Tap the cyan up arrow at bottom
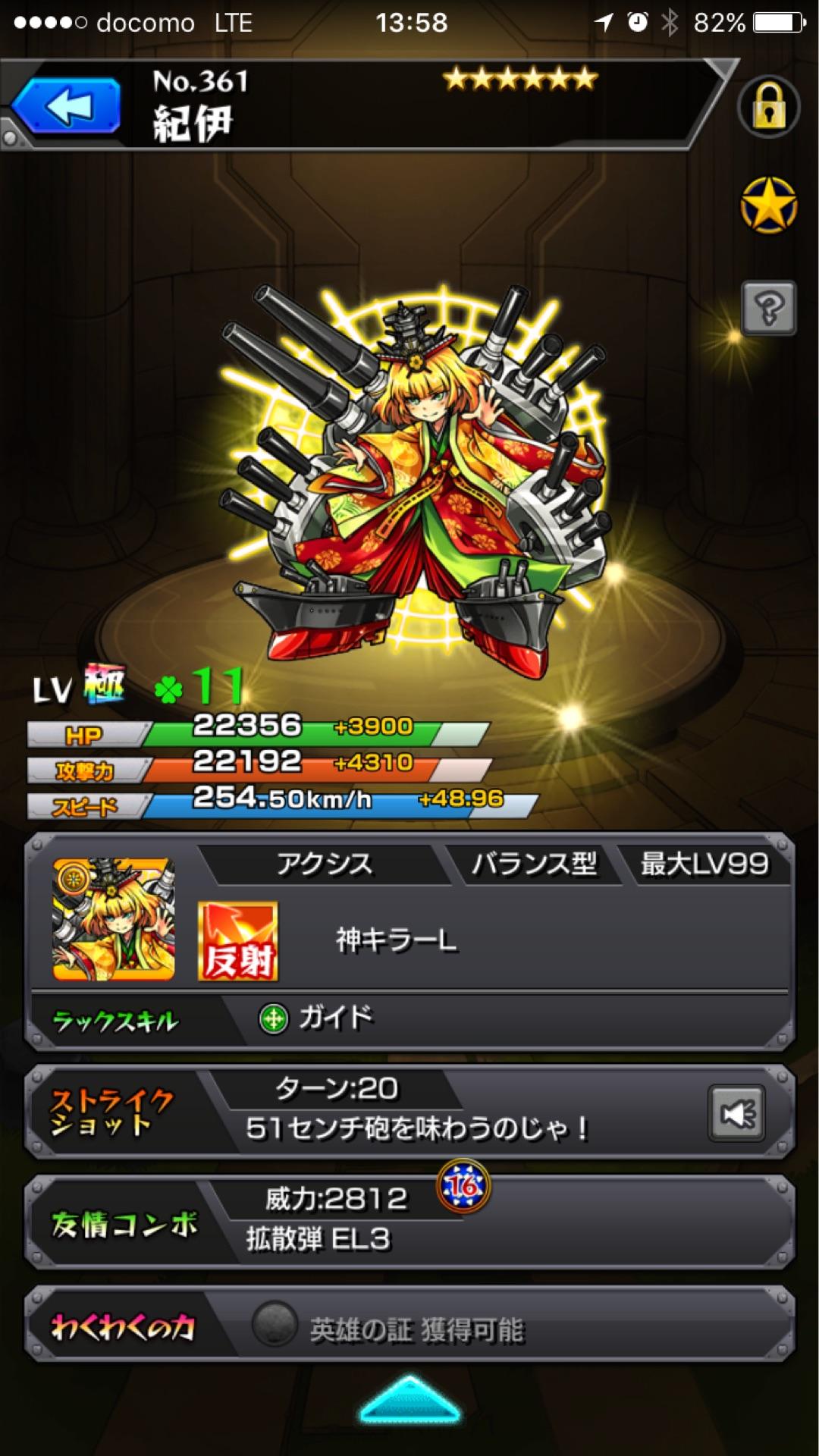 (409, 1400)
